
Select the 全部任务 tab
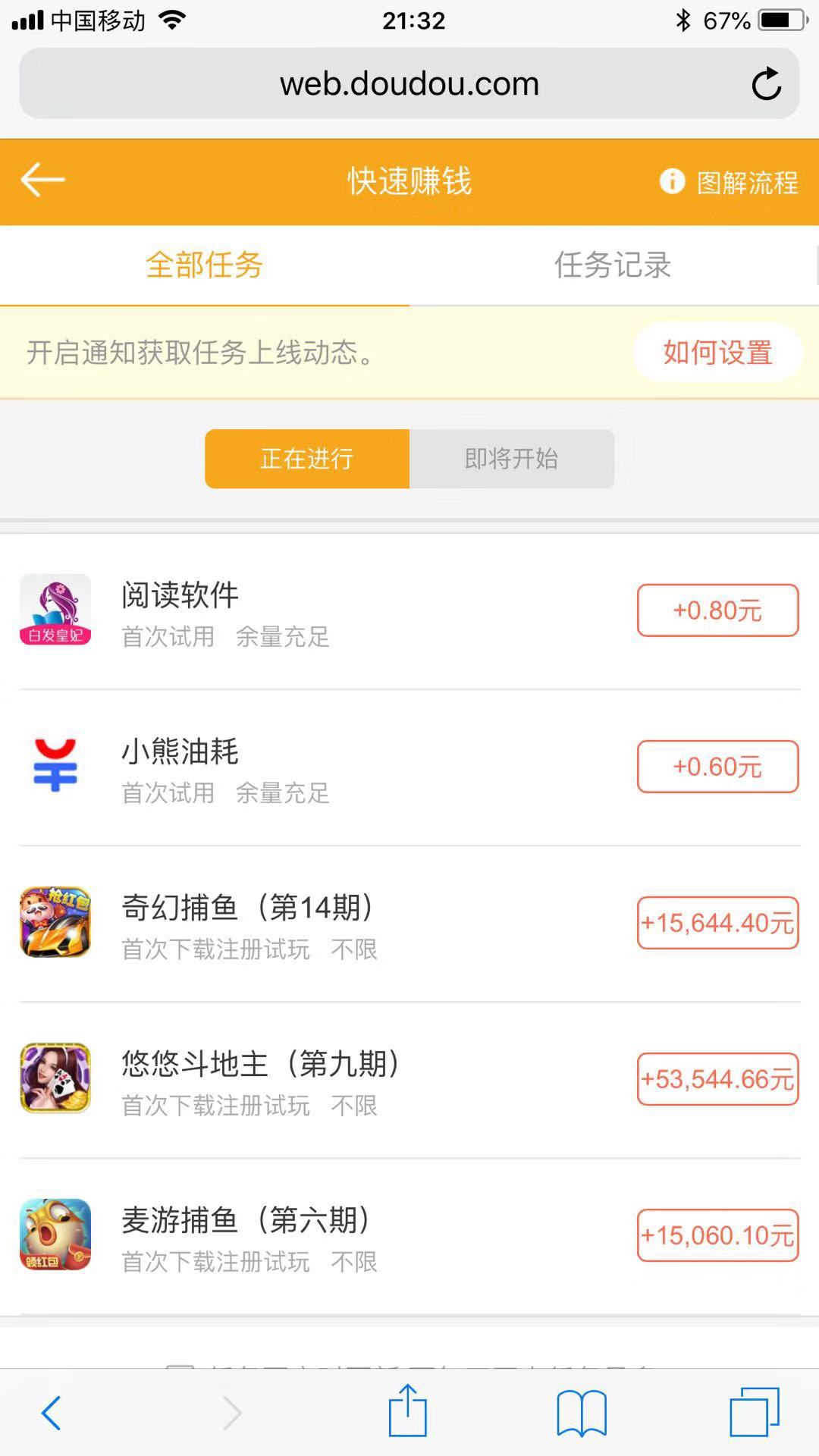pyautogui.click(x=205, y=265)
